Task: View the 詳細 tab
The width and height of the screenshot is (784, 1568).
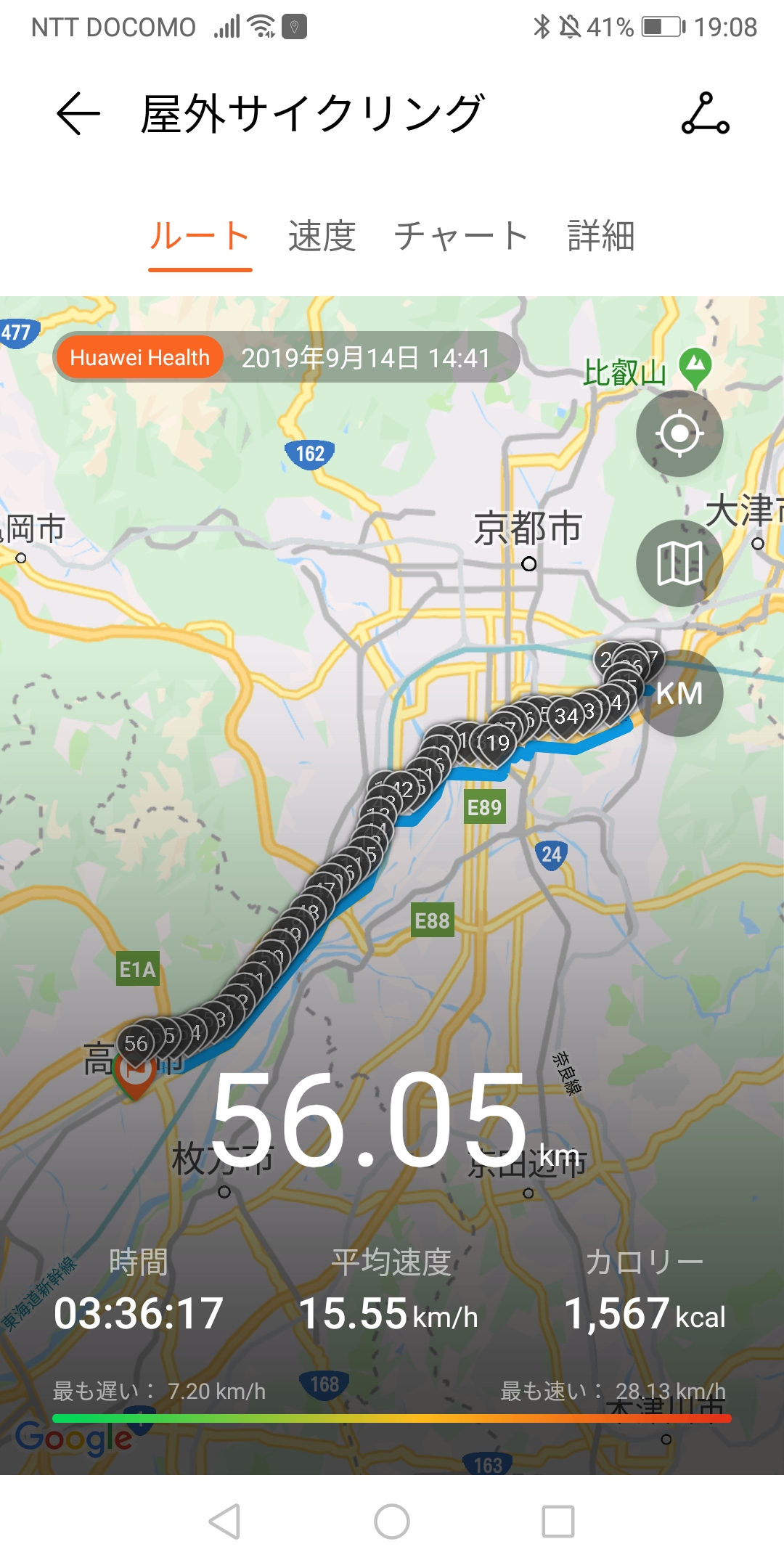Action: click(601, 237)
